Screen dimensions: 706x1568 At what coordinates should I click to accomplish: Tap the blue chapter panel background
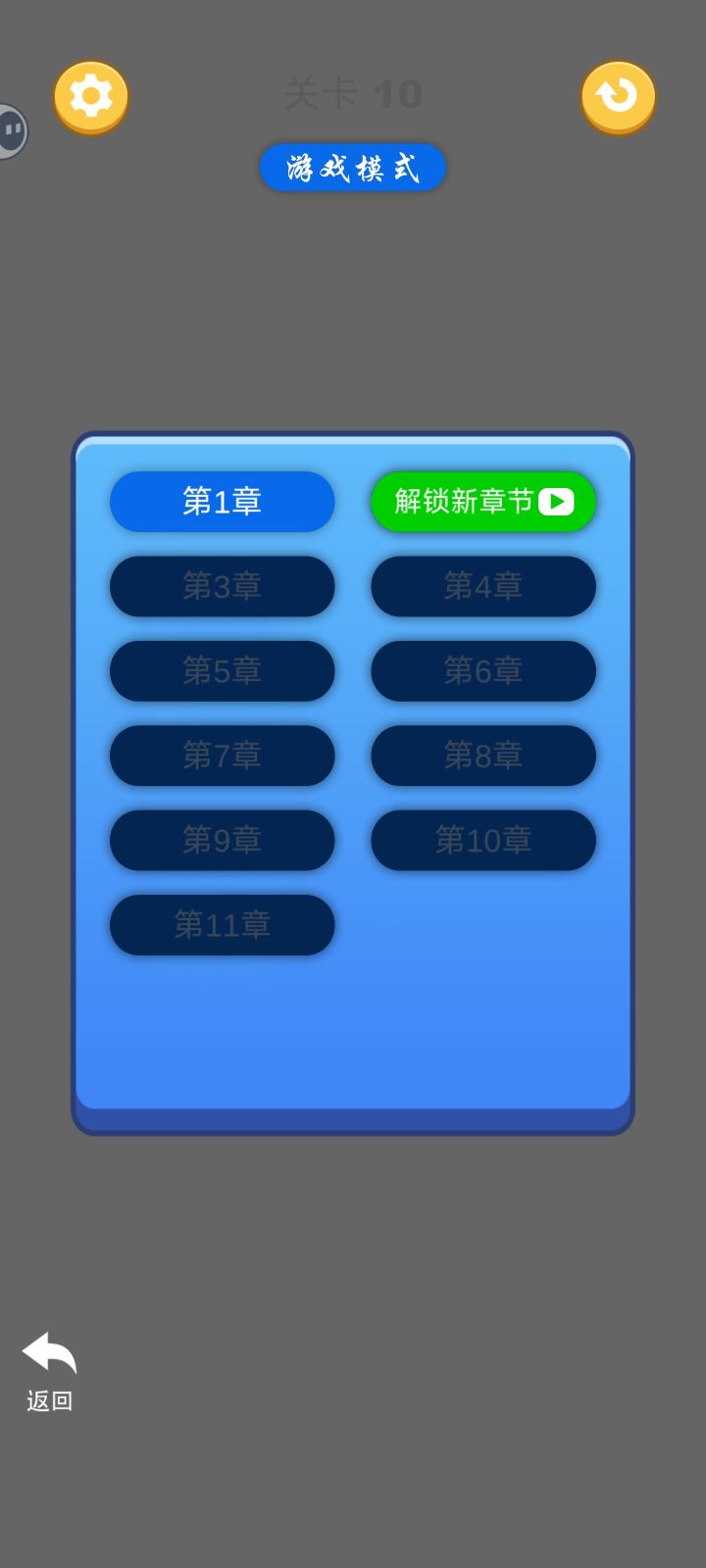[353, 1029]
